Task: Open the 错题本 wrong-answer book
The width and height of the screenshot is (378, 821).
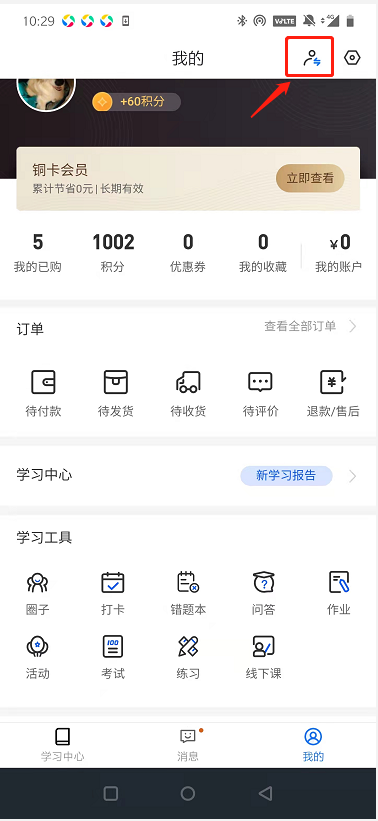Action: click(x=188, y=593)
